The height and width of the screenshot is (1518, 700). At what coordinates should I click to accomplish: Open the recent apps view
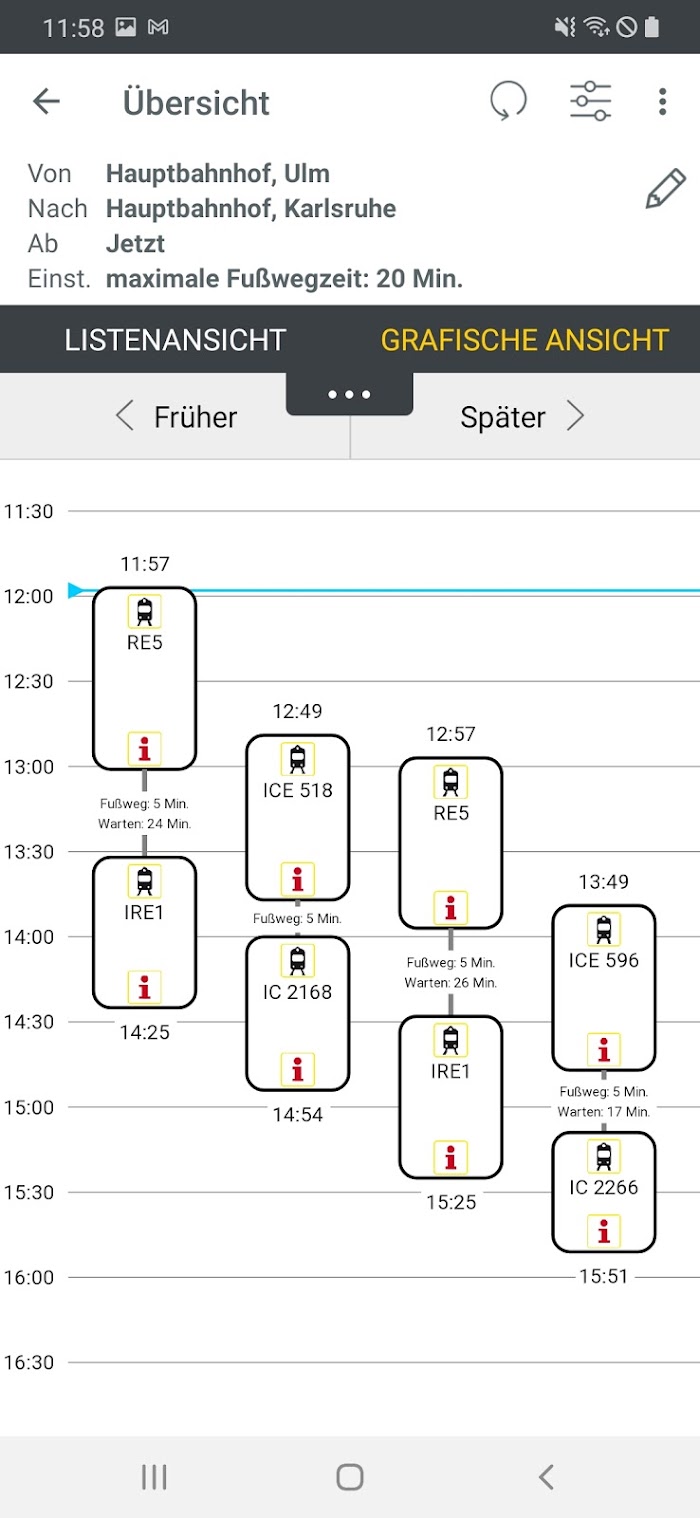tap(154, 1477)
